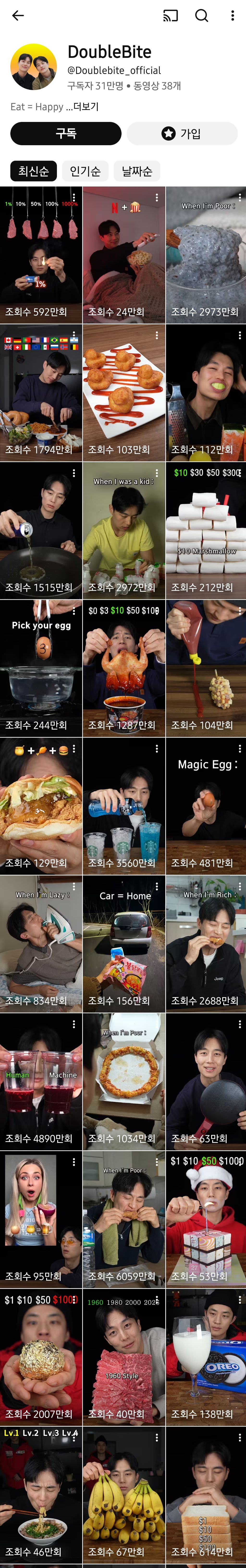
Task: Subscribe with the 구독 button
Action: pyautogui.click(x=66, y=133)
